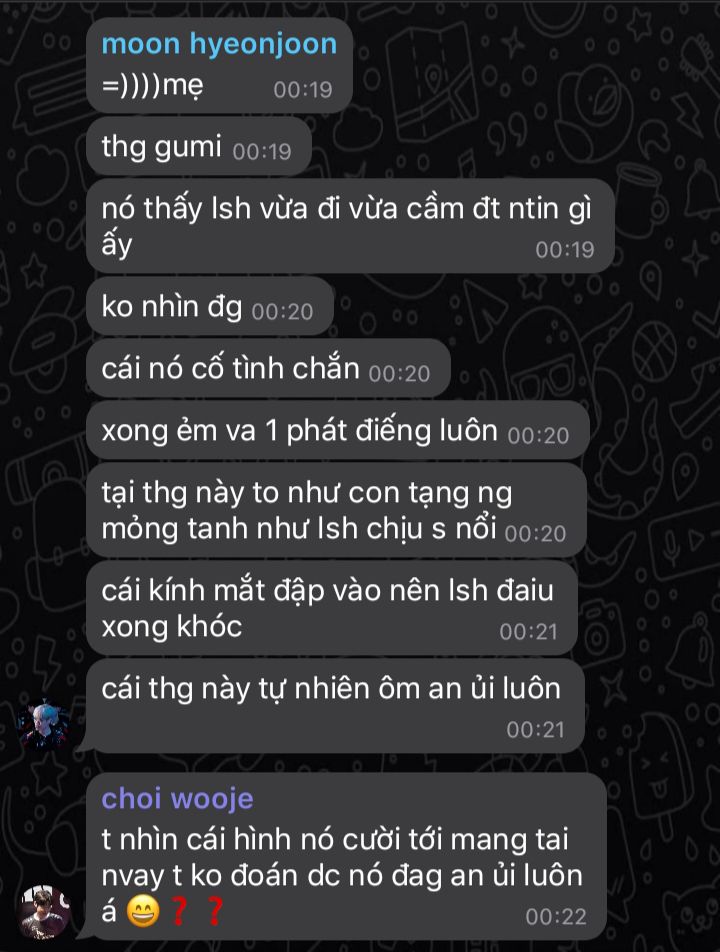Screen dimensions: 720x952
Task: Tap choi wooje's avatar picture
Action: [x=44, y=909]
